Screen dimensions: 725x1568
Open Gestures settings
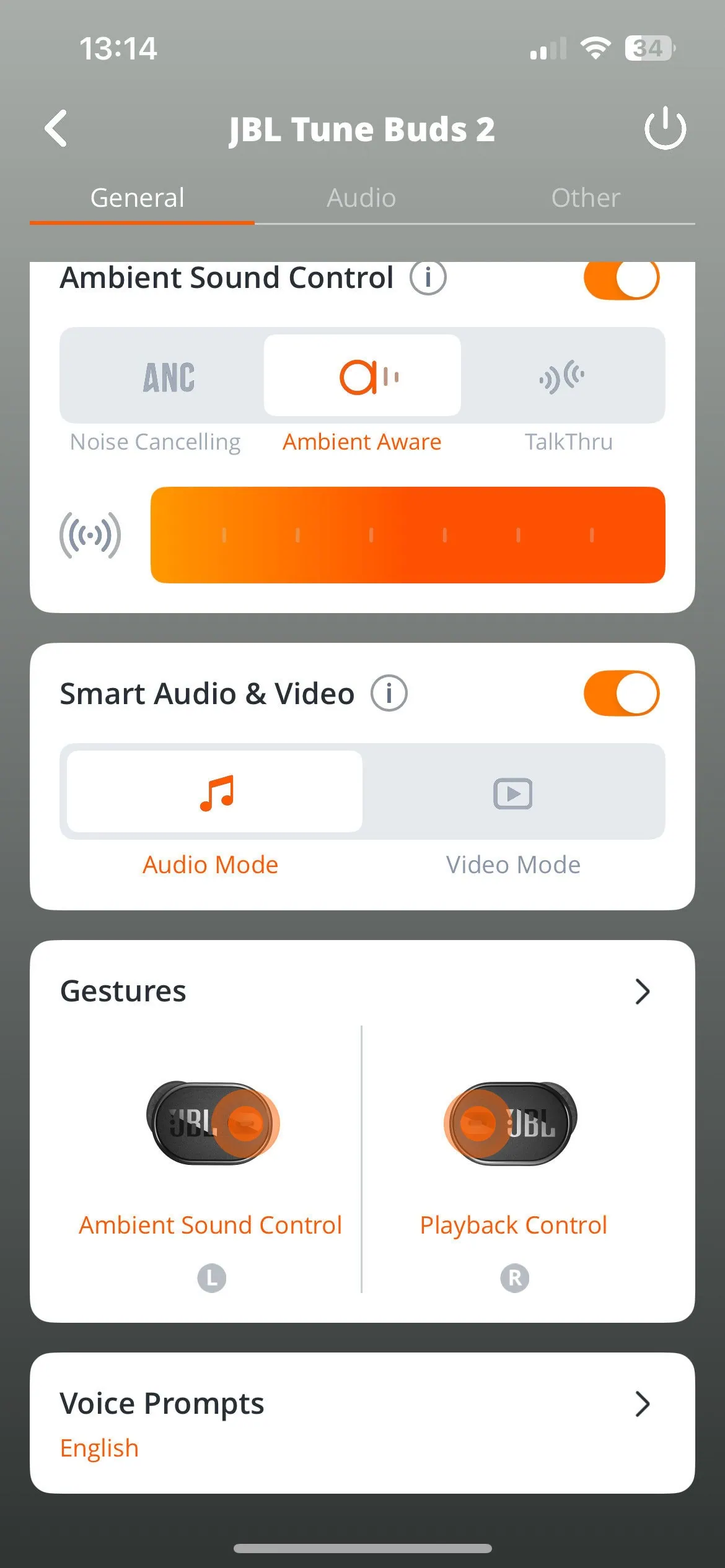[x=642, y=991]
